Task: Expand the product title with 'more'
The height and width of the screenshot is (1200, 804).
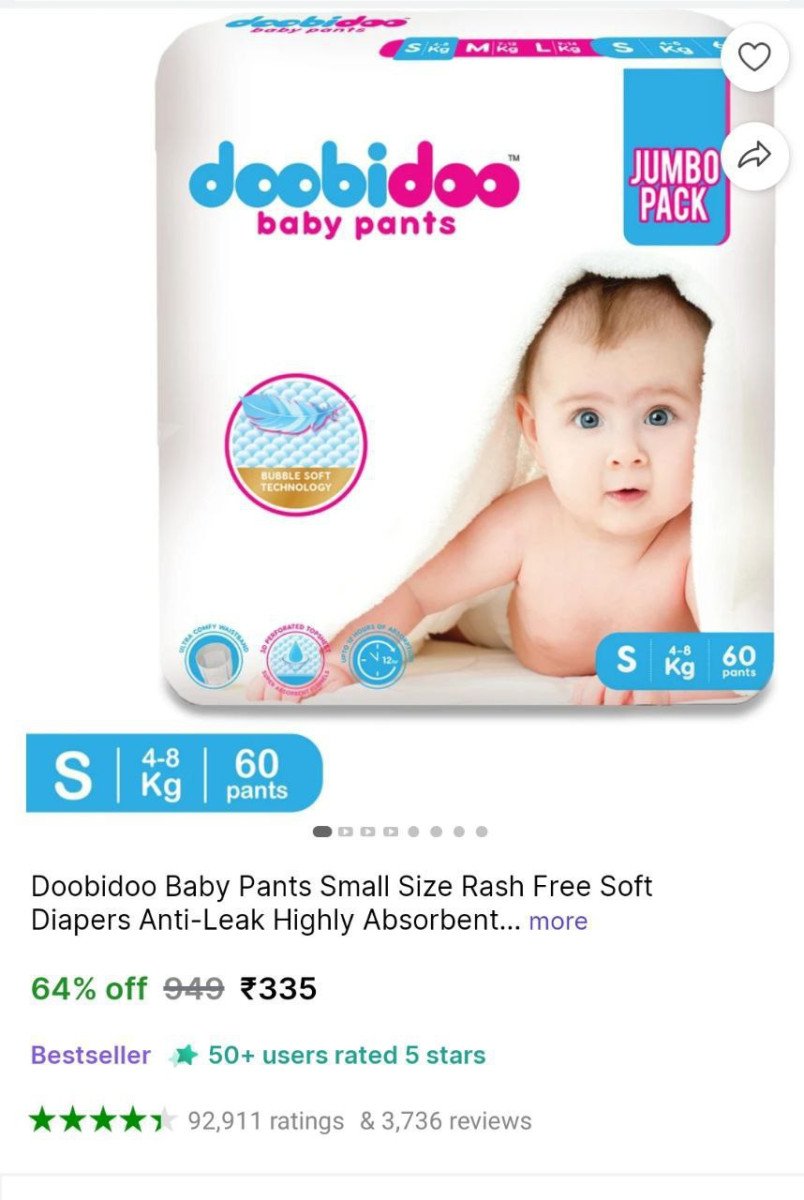Action: tap(558, 921)
